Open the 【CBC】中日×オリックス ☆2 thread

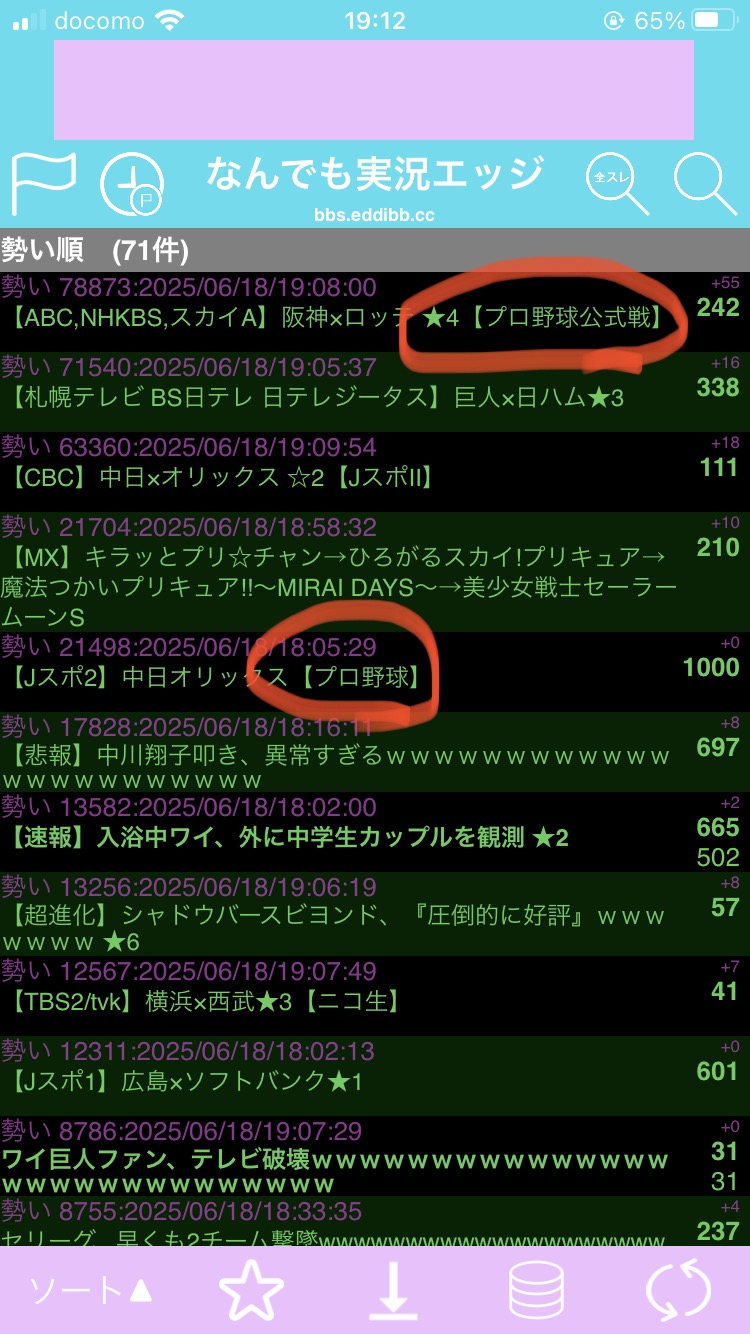pos(375,472)
